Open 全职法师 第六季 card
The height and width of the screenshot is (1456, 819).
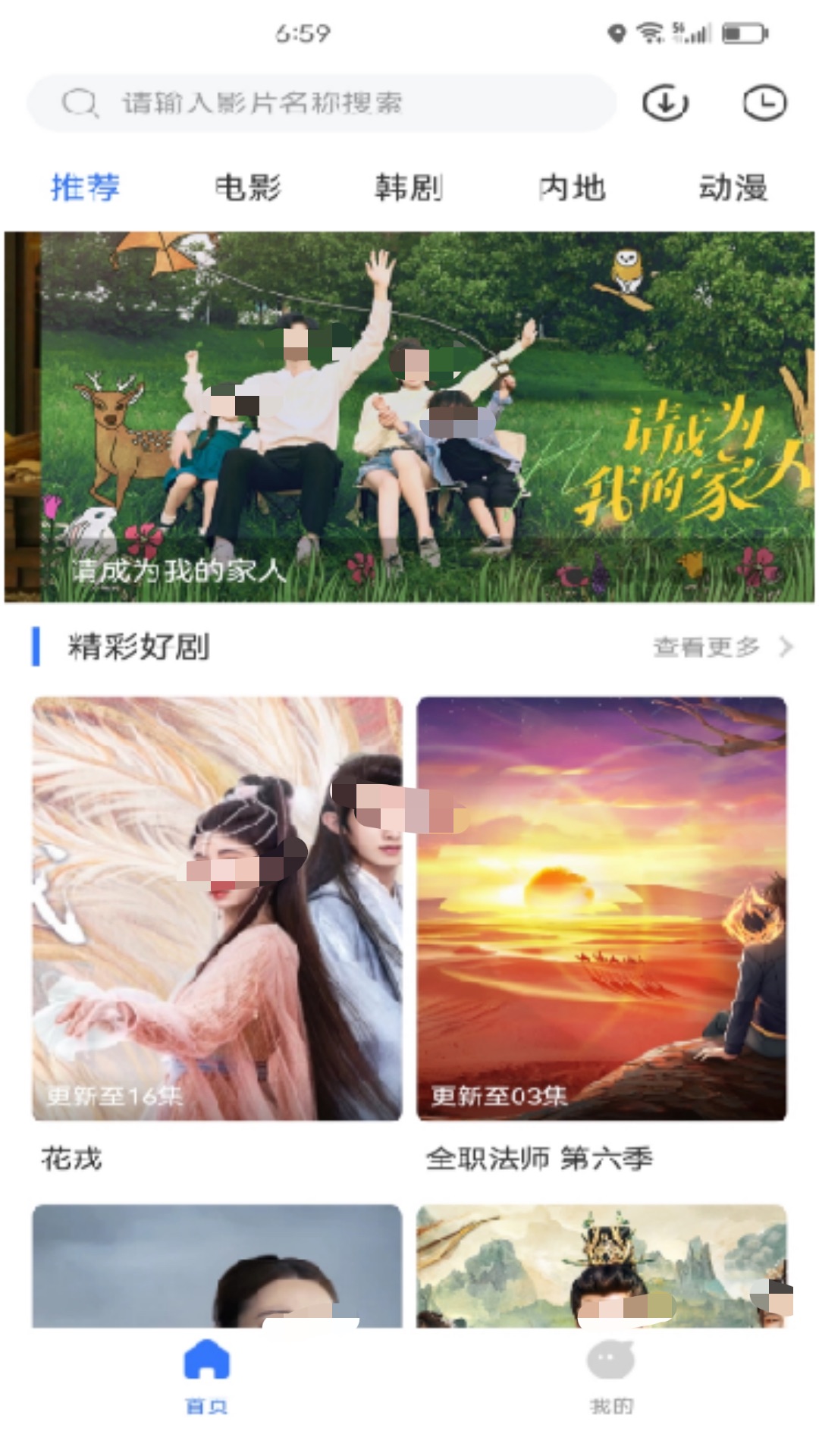tap(601, 908)
